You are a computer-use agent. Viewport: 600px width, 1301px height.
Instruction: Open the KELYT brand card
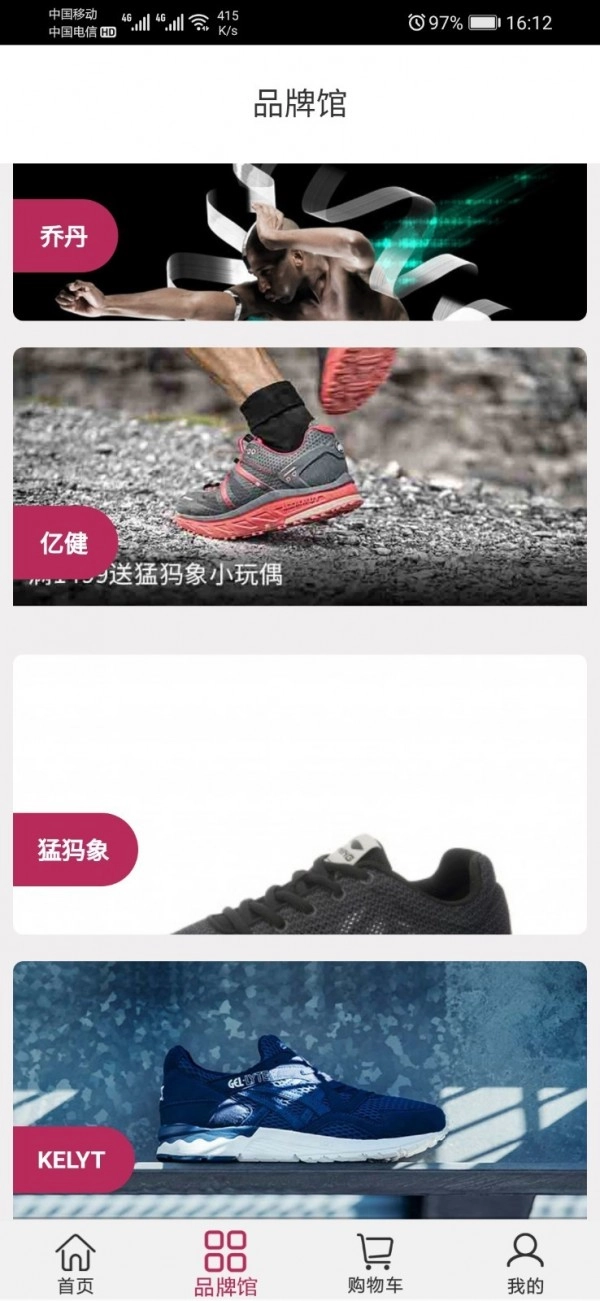click(300, 1088)
